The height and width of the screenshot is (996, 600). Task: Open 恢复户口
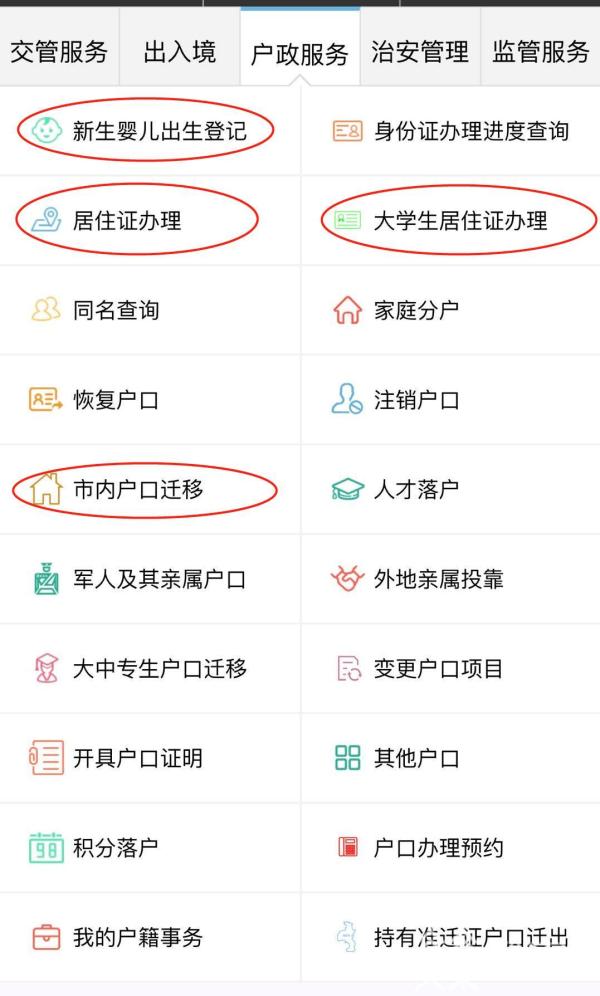[x=115, y=400]
